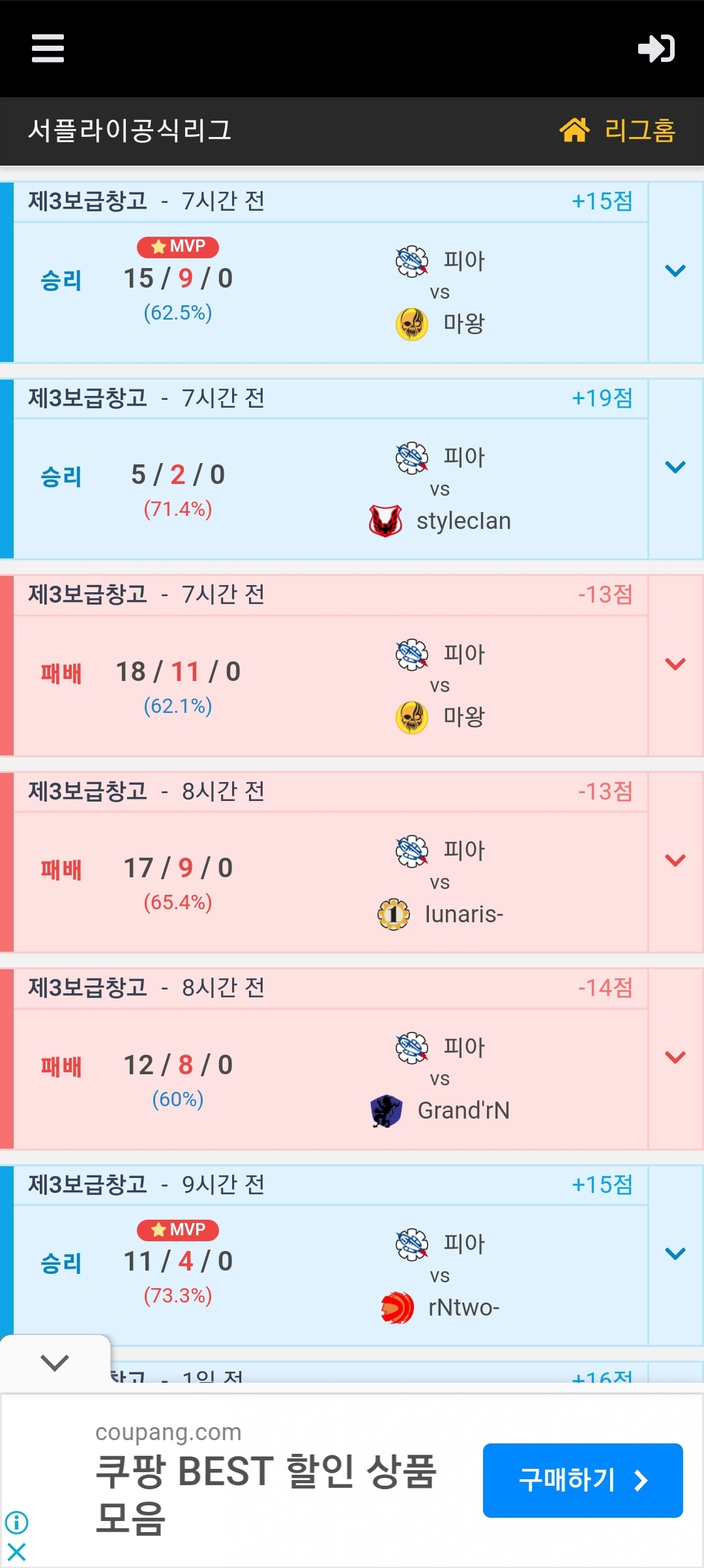
Task: Close the Coupang advertisement
Action: point(16,1552)
